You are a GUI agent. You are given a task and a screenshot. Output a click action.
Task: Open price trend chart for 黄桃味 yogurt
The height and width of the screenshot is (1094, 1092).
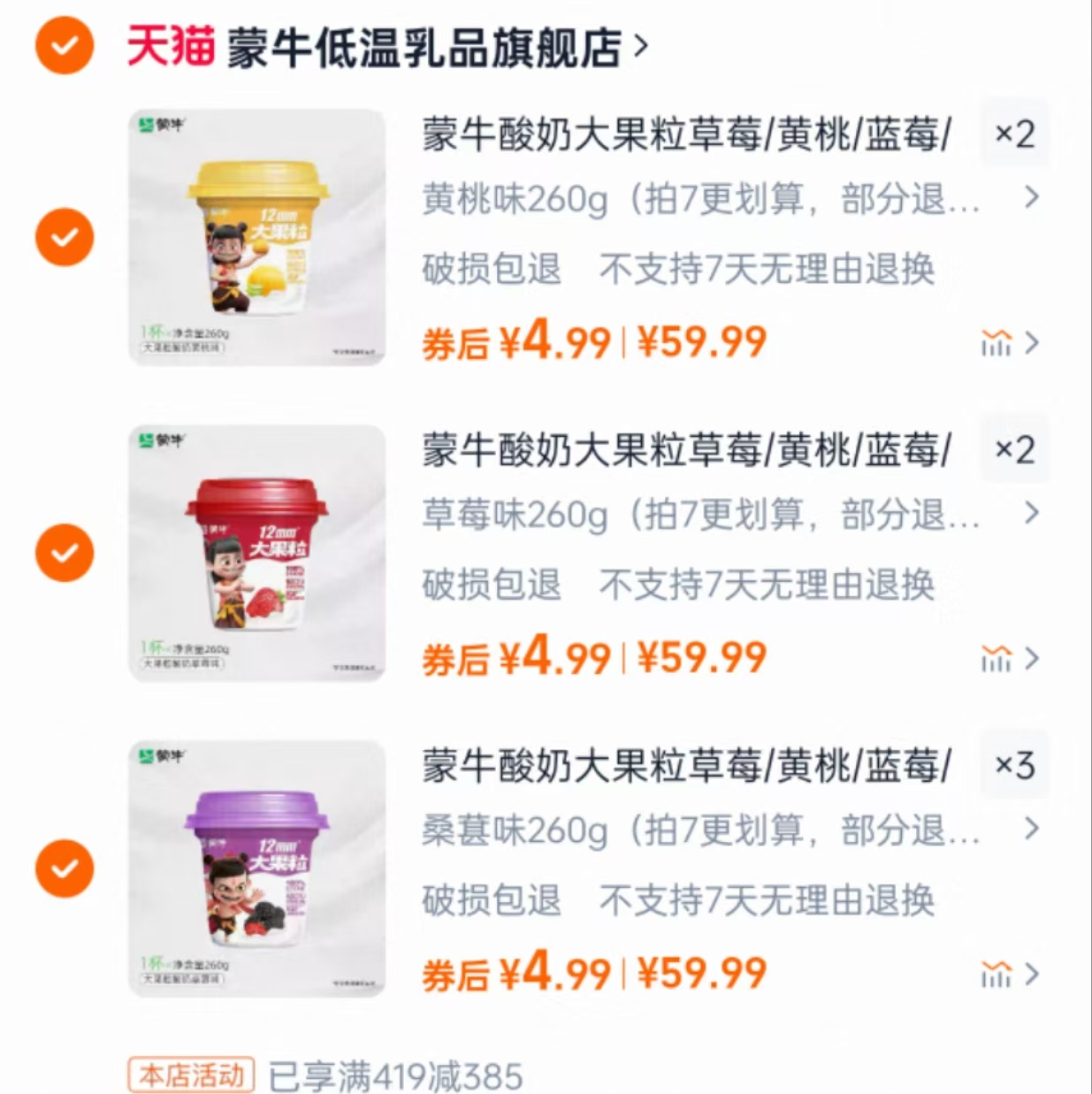tap(997, 343)
